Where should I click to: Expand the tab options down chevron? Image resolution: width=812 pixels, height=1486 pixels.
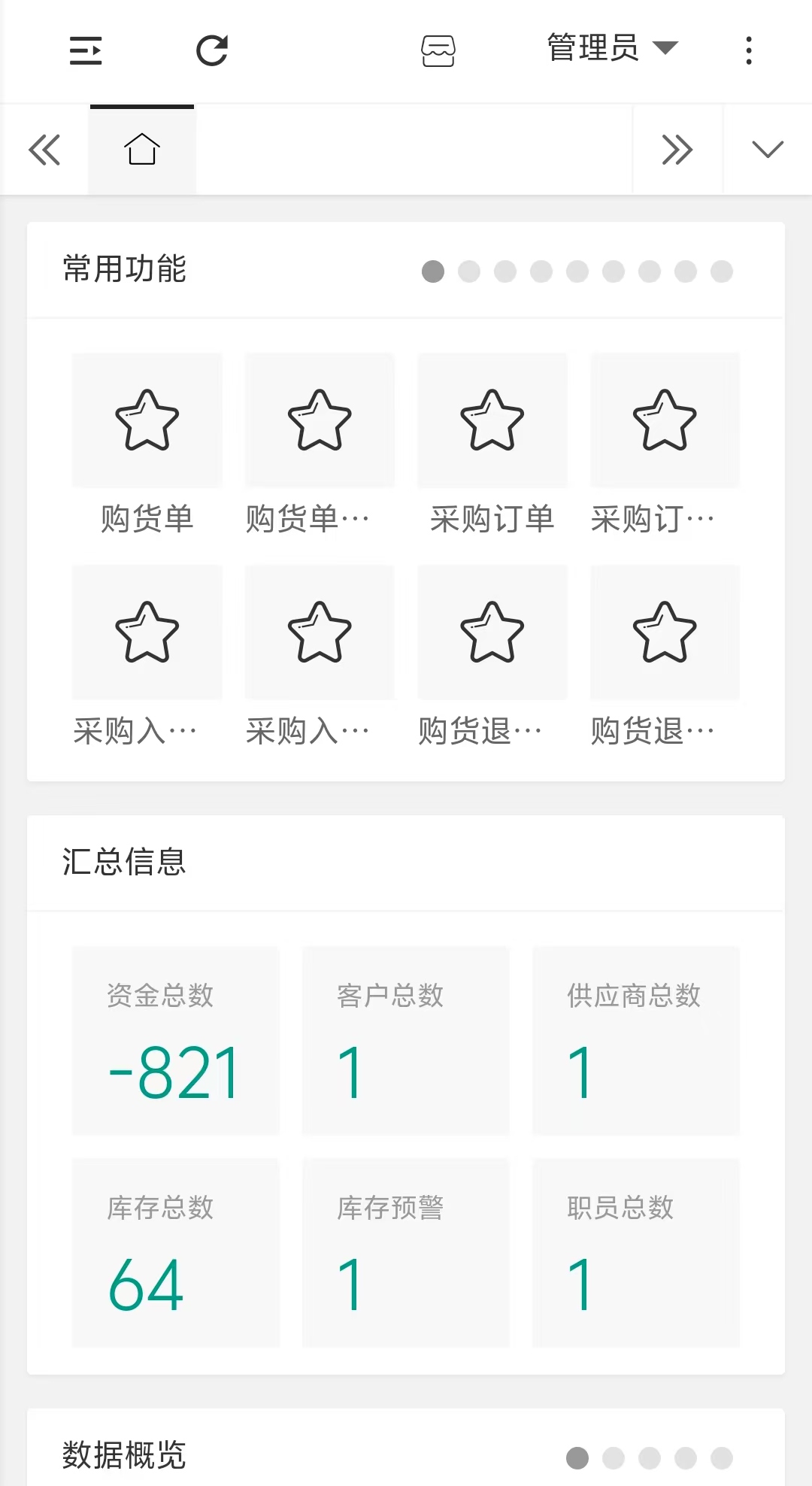point(767,150)
